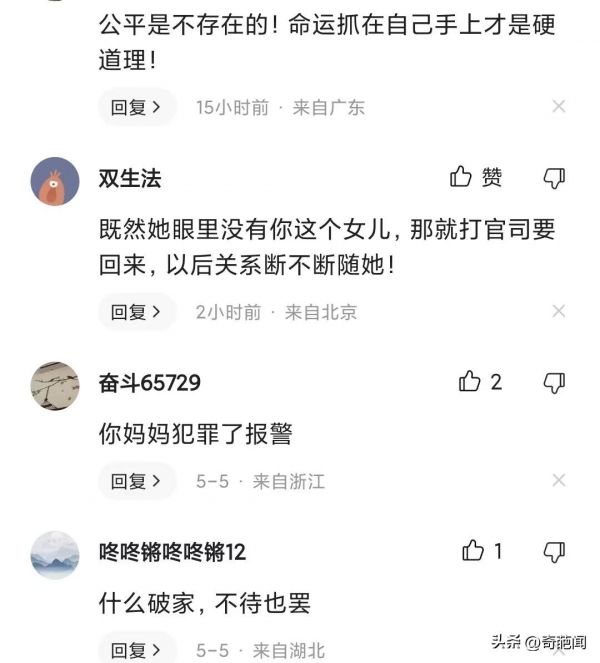Dislike the comment by 奋斗65729

(x=554, y=382)
